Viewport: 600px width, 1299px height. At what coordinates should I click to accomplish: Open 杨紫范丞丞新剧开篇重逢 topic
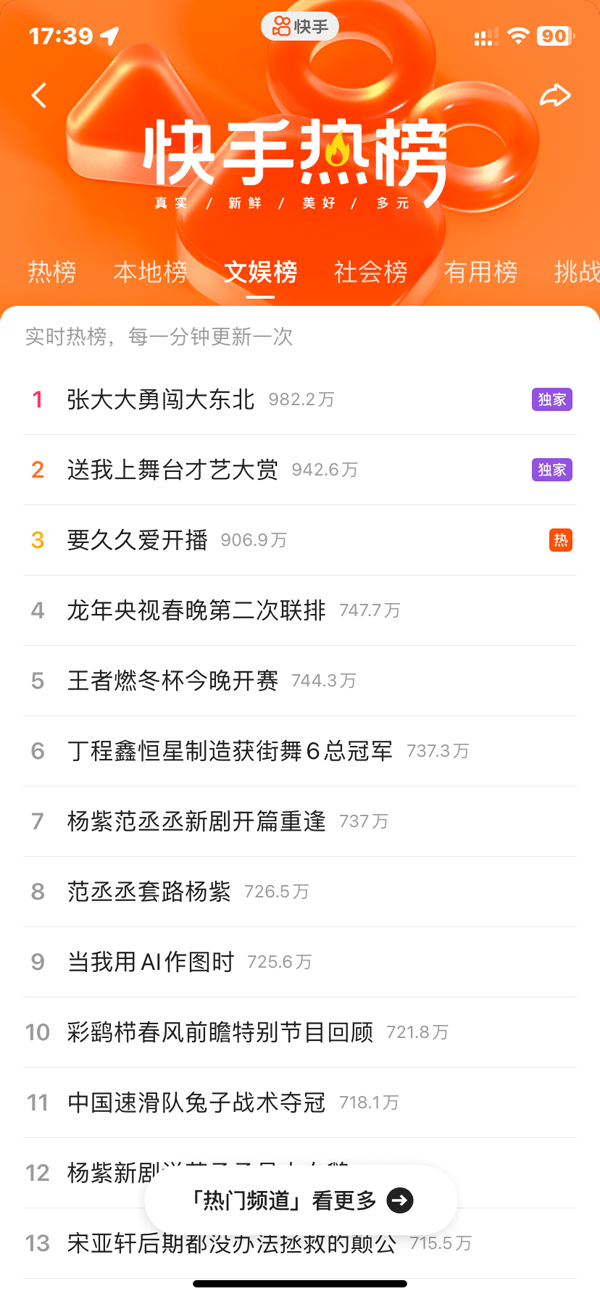click(196, 821)
